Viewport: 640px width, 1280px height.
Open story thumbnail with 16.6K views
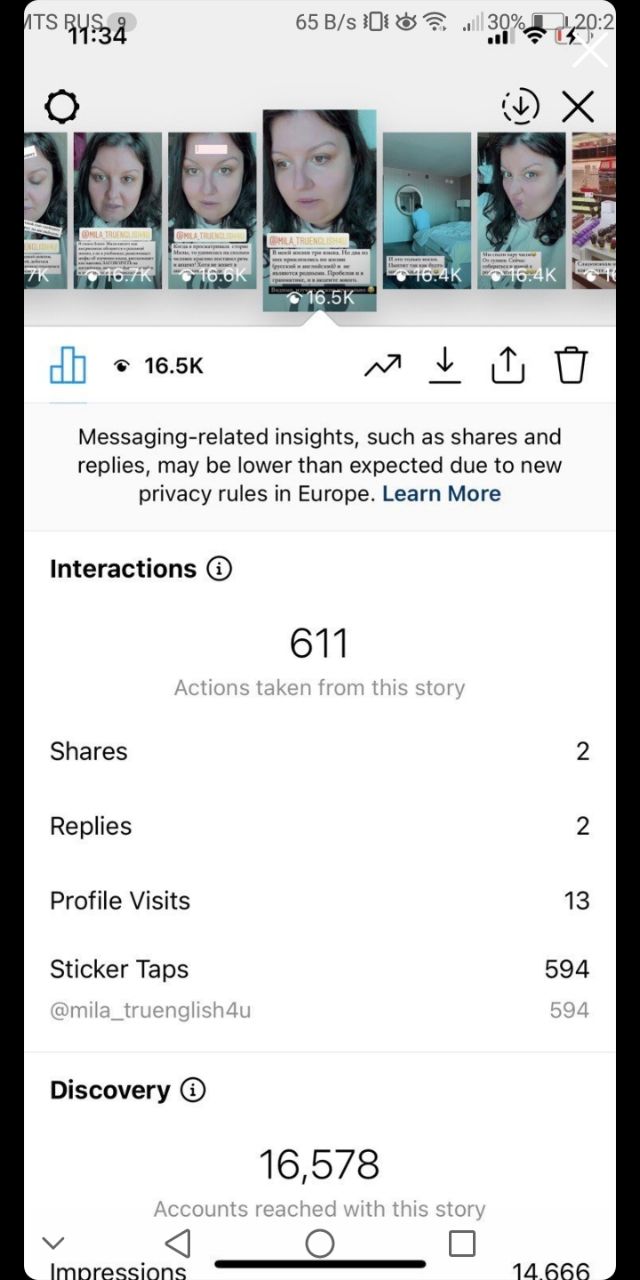(212, 211)
